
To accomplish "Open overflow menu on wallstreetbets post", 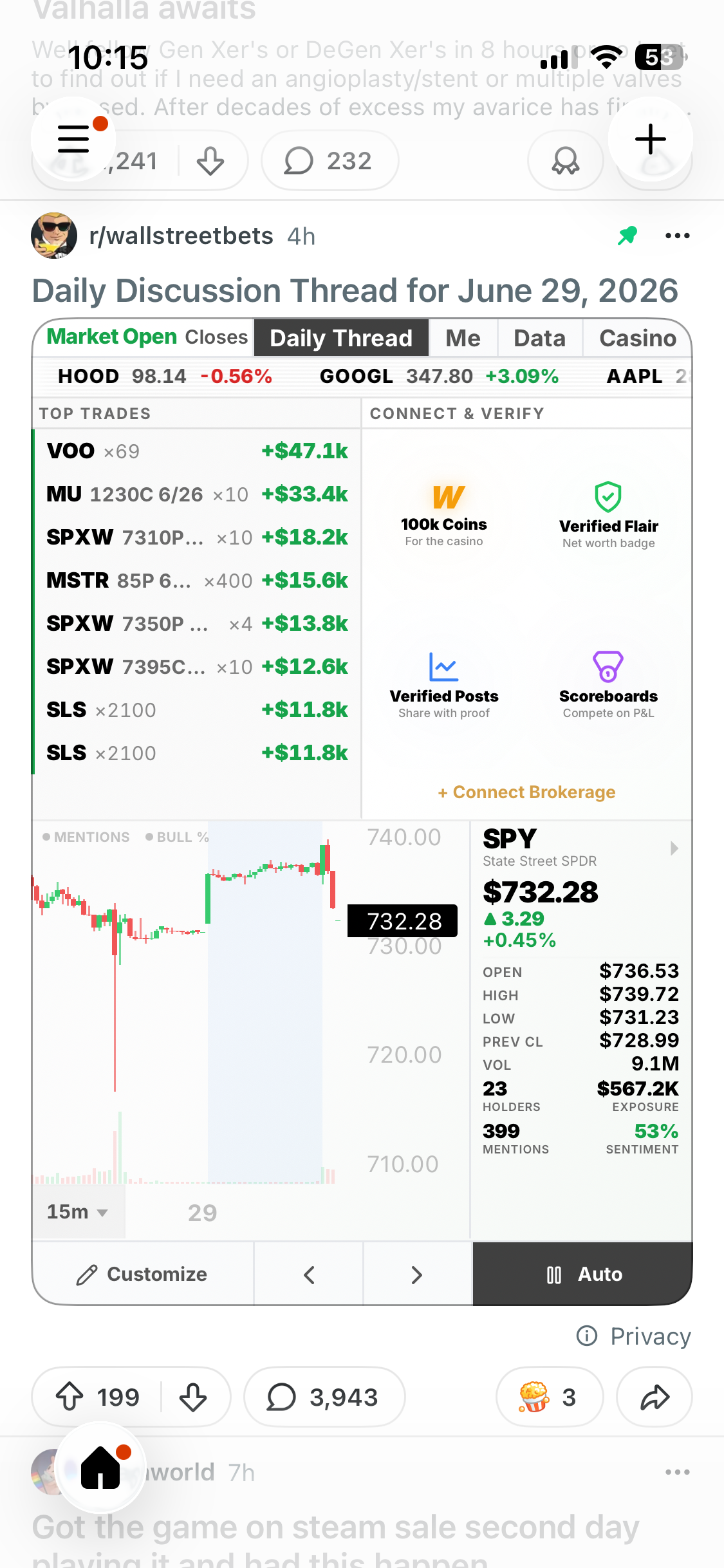I will click(677, 236).
